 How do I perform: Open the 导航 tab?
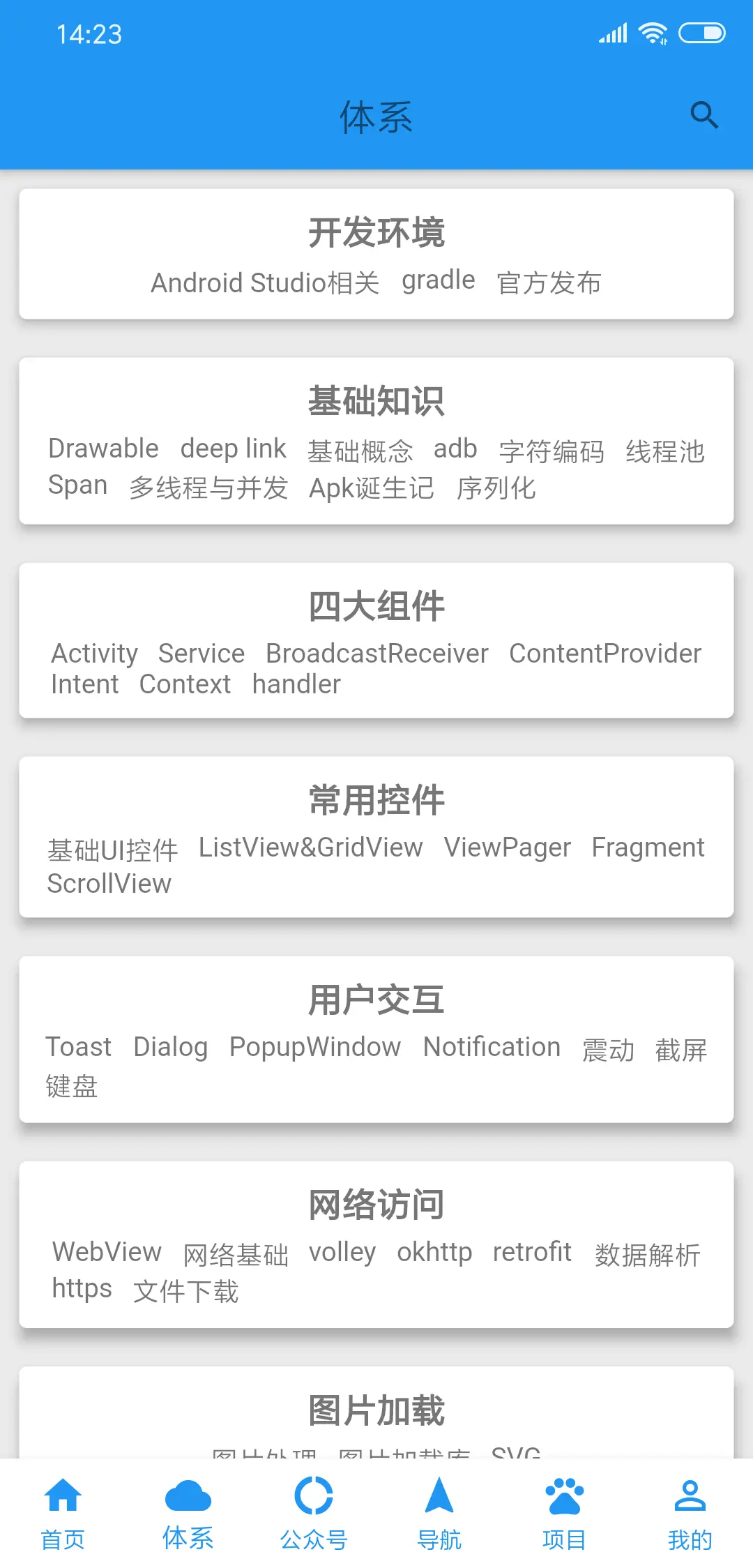tap(439, 1512)
